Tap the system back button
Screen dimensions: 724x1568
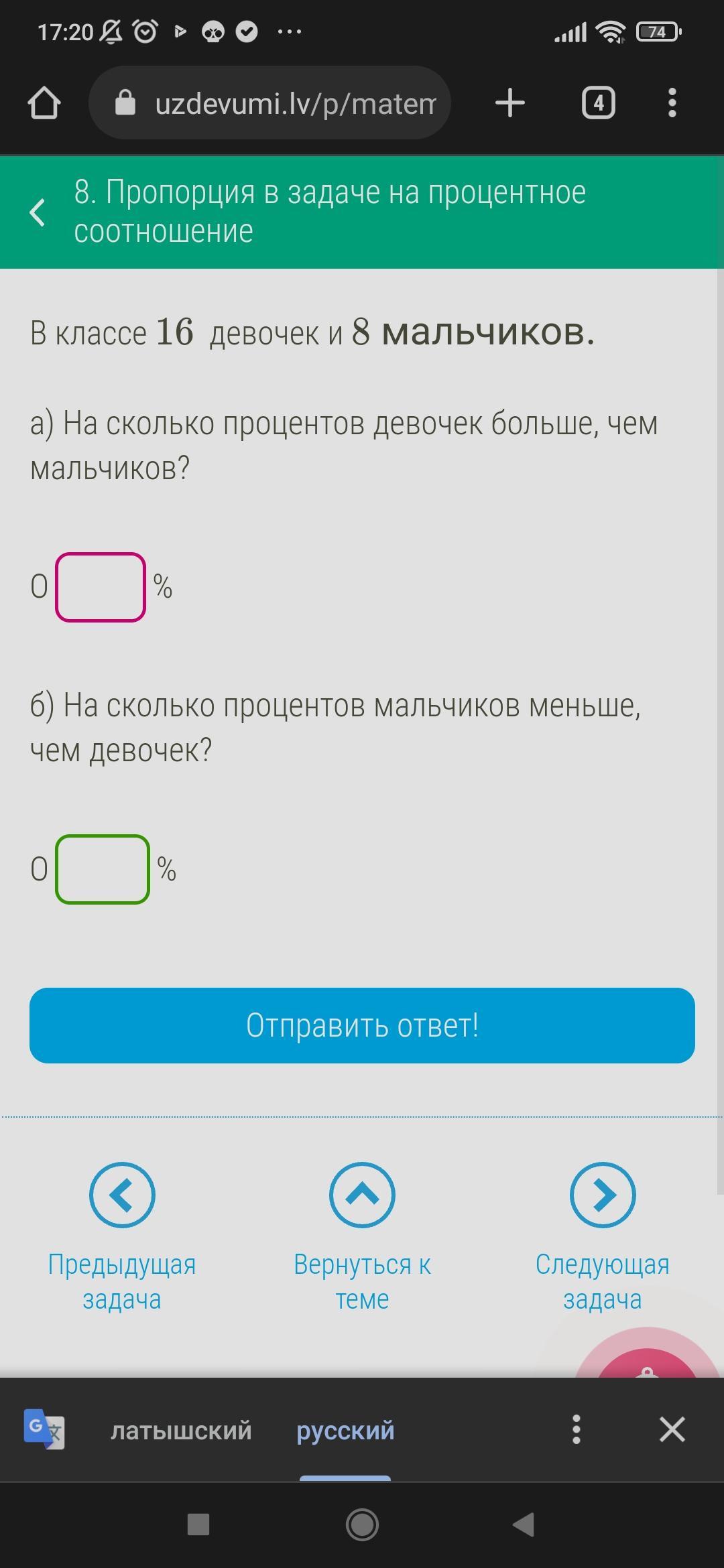[524, 1524]
